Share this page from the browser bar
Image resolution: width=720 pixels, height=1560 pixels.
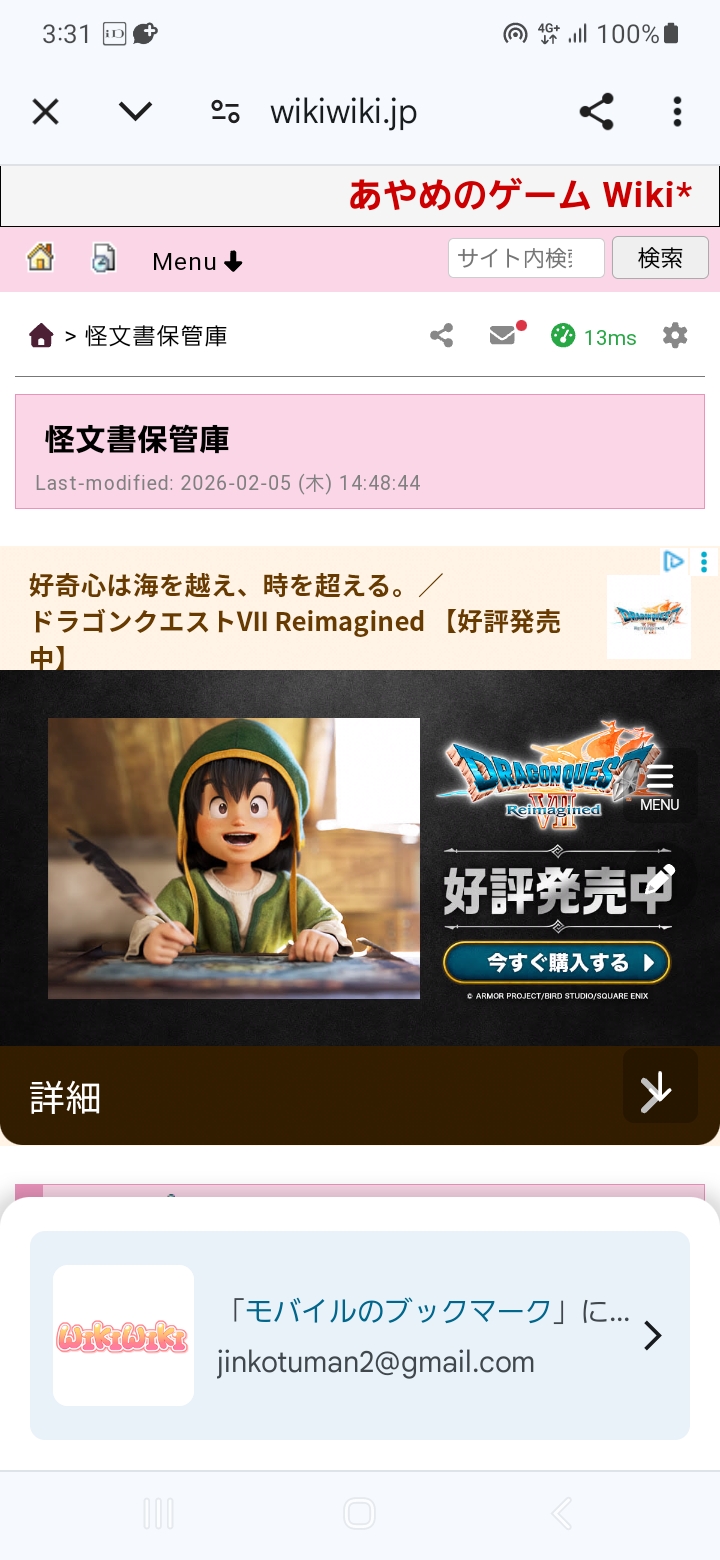point(596,112)
